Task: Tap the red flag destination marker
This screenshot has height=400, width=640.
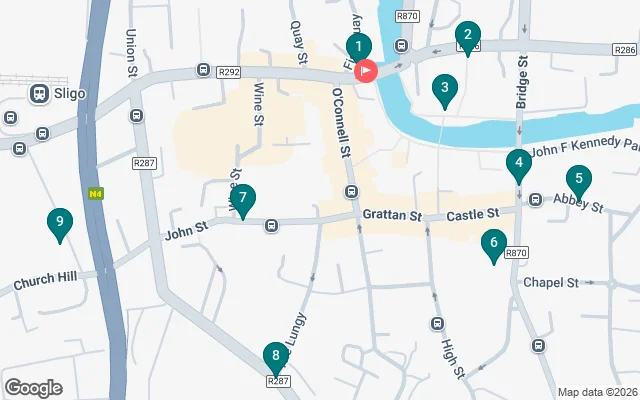Action: [366, 71]
